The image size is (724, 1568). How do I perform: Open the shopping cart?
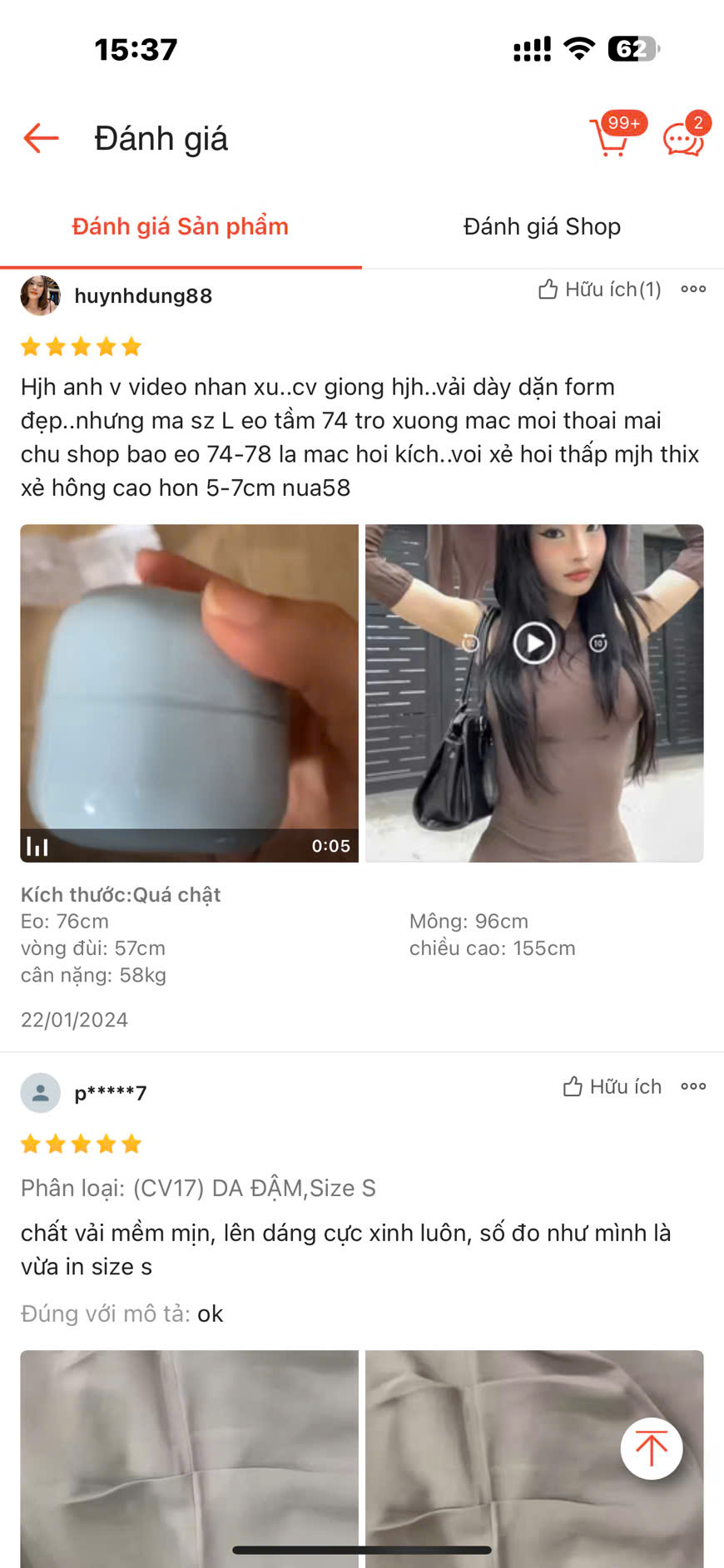click(612, 137)
